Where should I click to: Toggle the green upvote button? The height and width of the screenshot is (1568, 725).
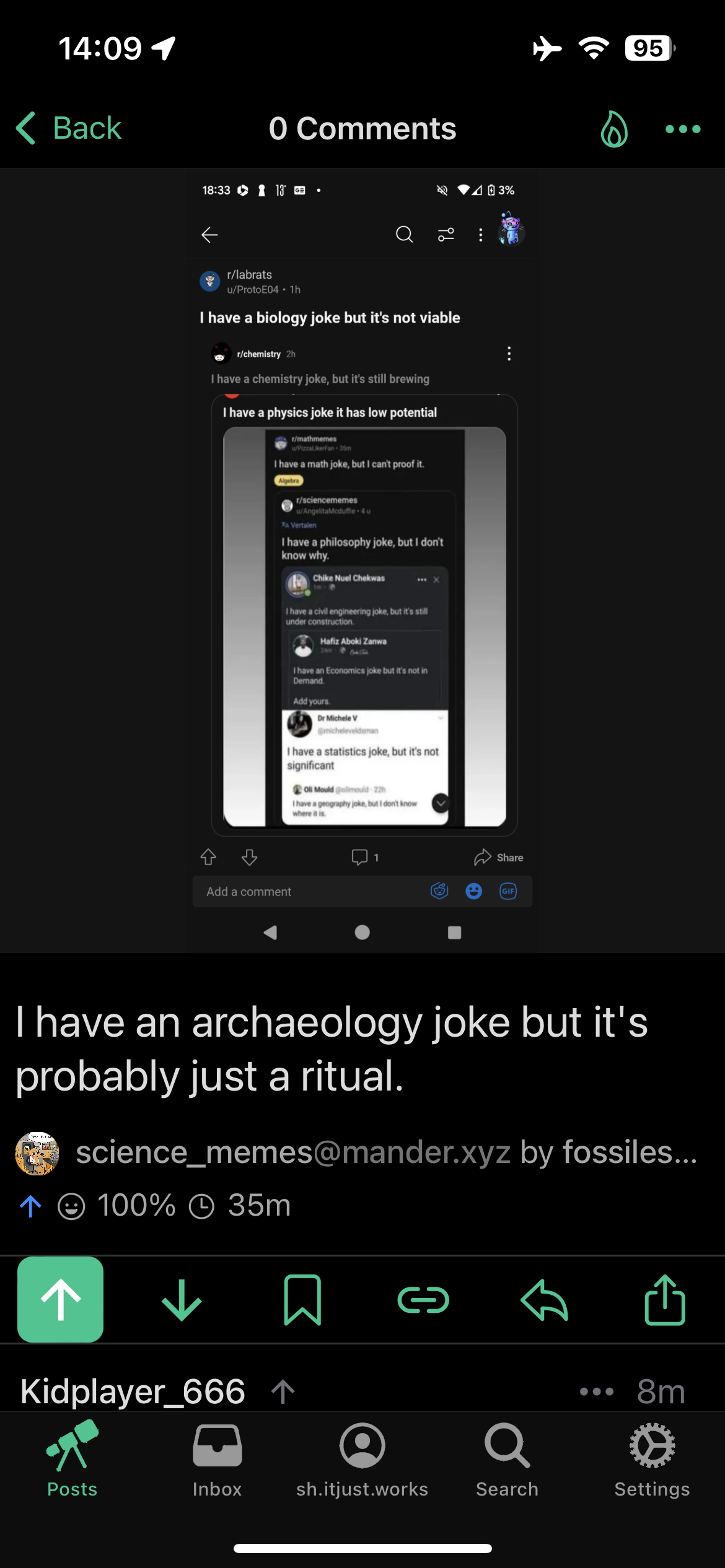pyautogui.click(x=61, y=1299)
